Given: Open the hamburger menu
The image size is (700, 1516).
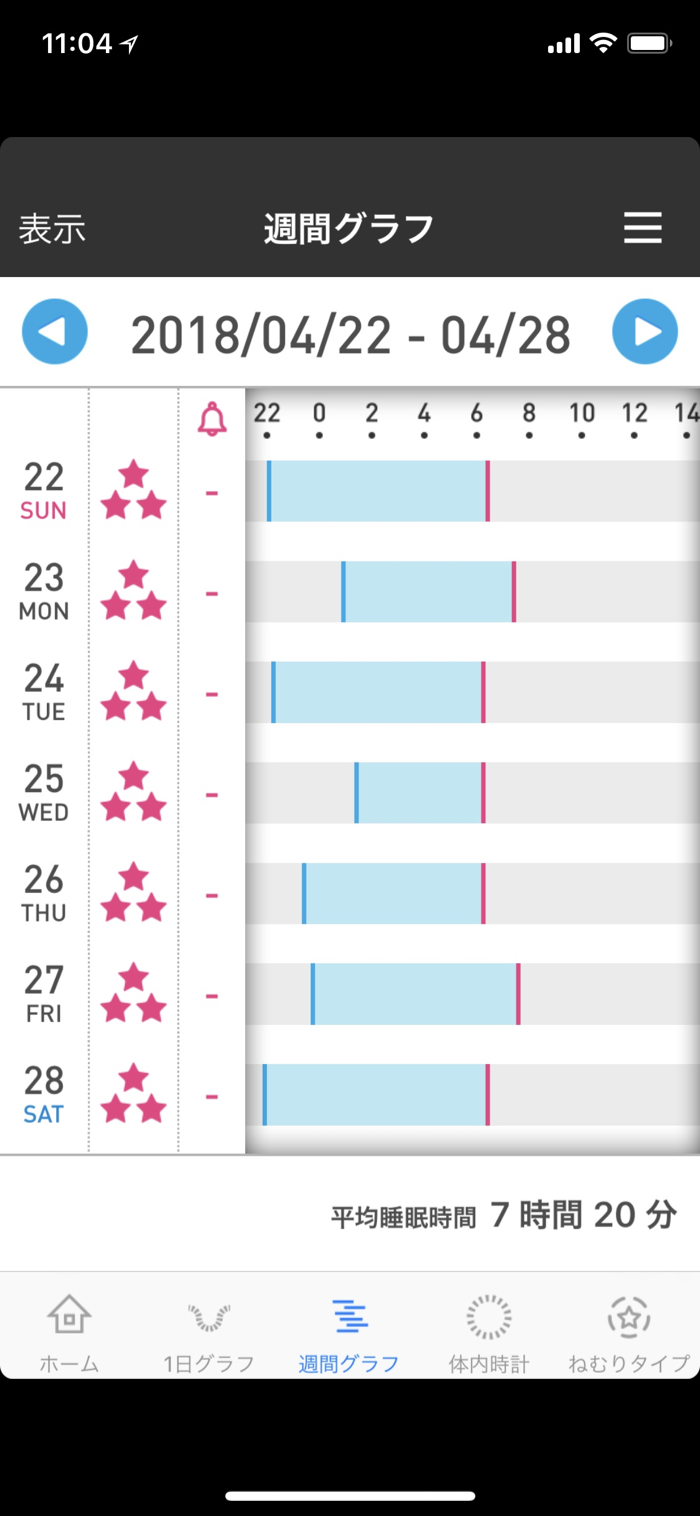Looking at the screenshot, I should tap(642, 228).
